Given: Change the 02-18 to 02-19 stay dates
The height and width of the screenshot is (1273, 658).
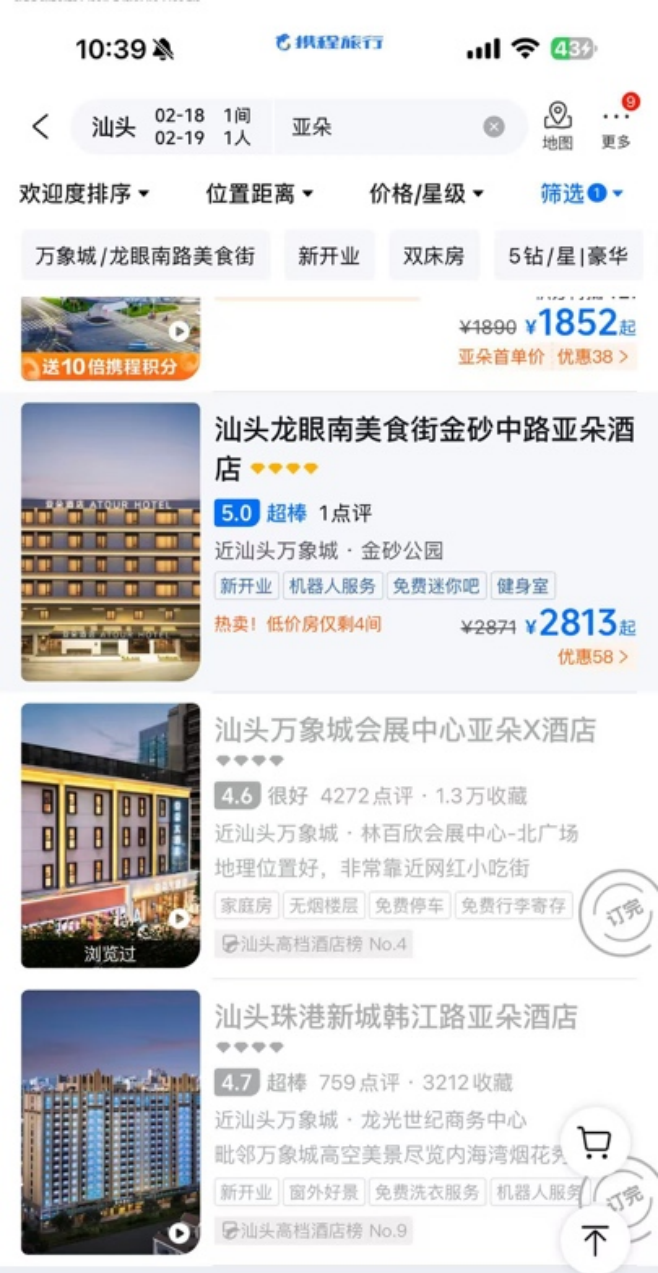Looking at the screenshot, I should pos(179,127).
